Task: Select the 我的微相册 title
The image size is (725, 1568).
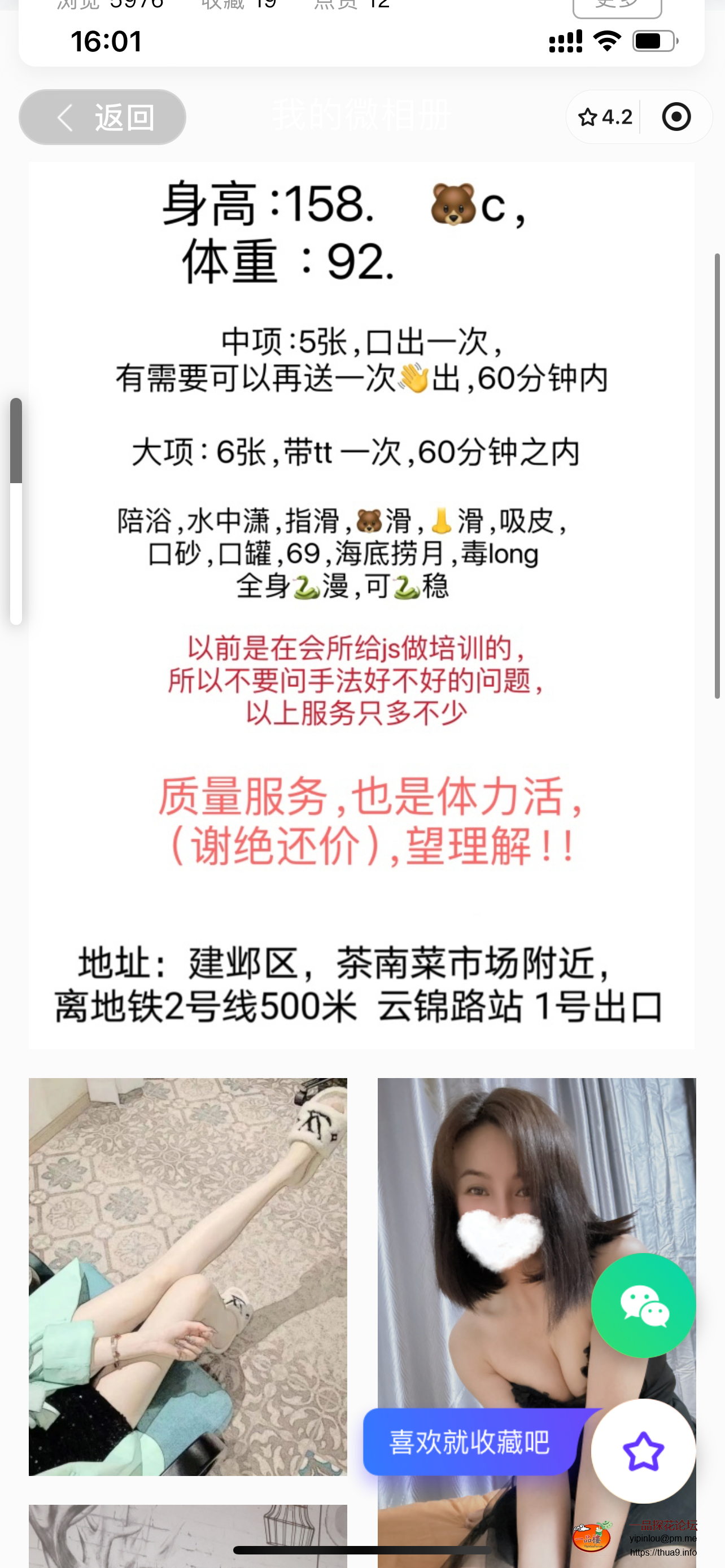Action: coord(360,117)
